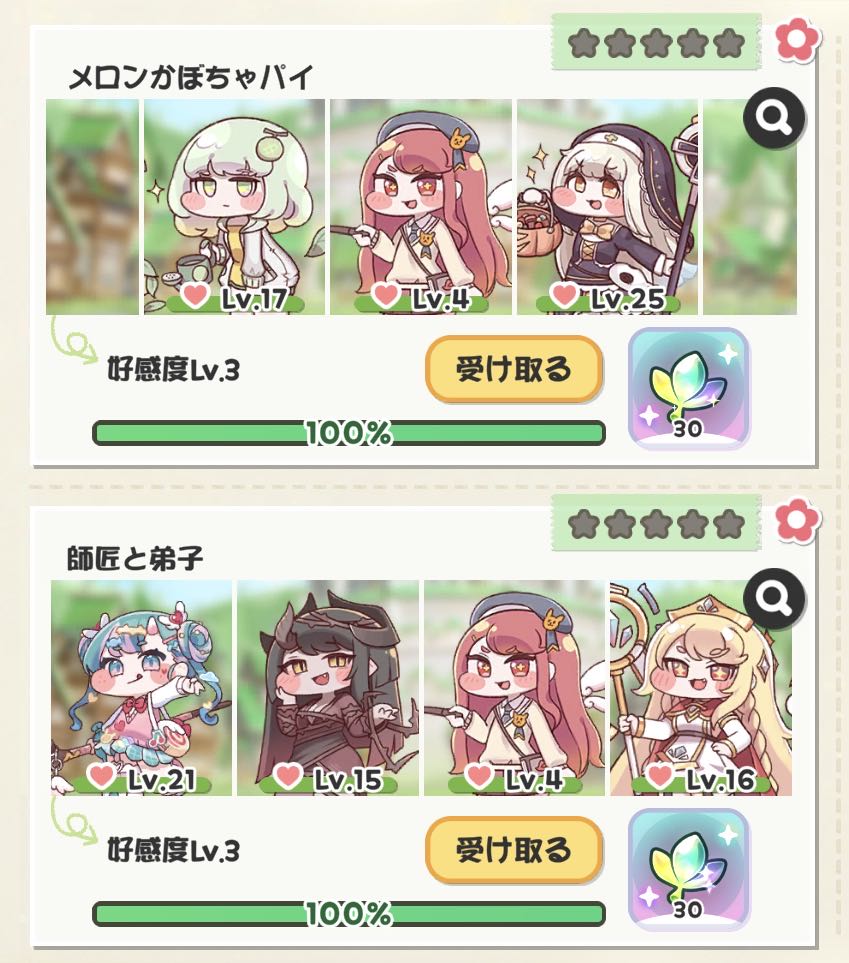Tap the flower icon on the 師匠と弟子 card

pyautogui.click(x=798, y=521)
